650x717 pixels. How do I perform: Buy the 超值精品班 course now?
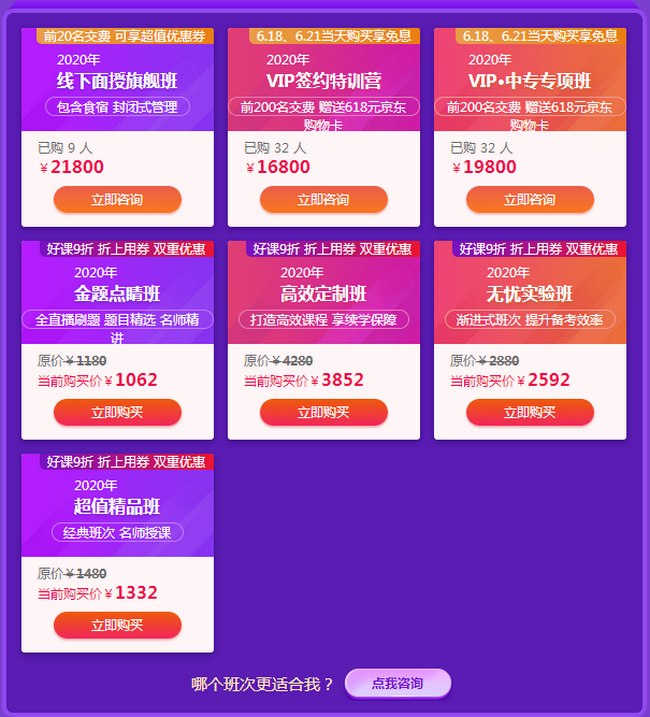click(117, 625)
